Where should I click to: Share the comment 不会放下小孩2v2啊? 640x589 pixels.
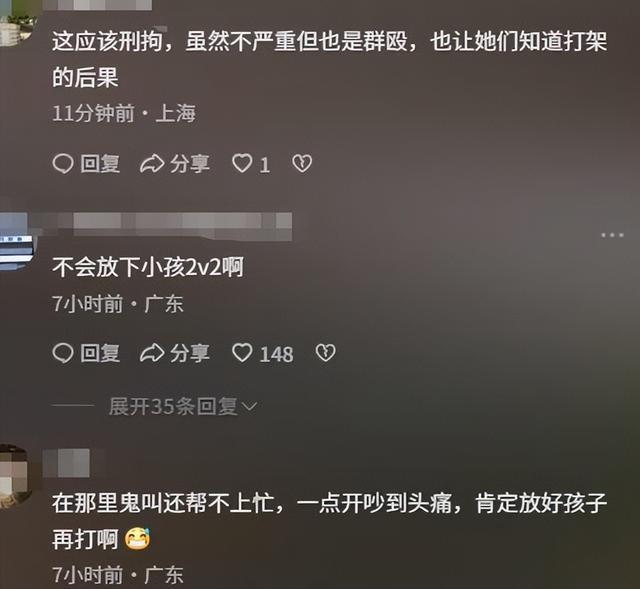pyautogui.click(x=175, y=353)
